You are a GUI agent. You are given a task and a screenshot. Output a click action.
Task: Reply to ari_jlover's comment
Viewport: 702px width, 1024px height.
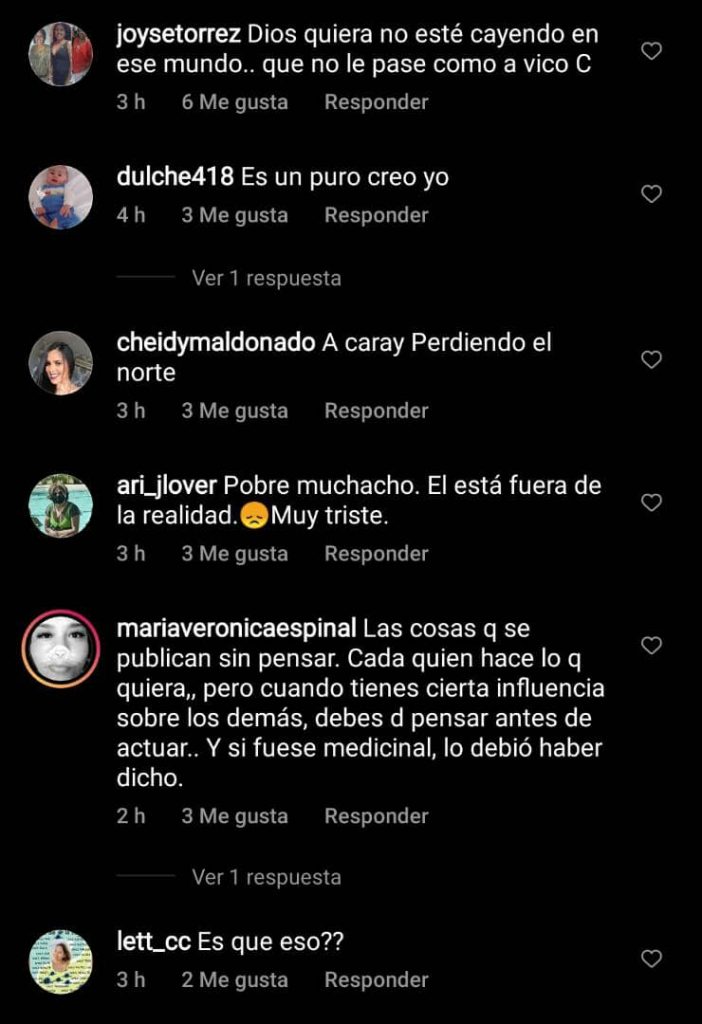[376, 554]
